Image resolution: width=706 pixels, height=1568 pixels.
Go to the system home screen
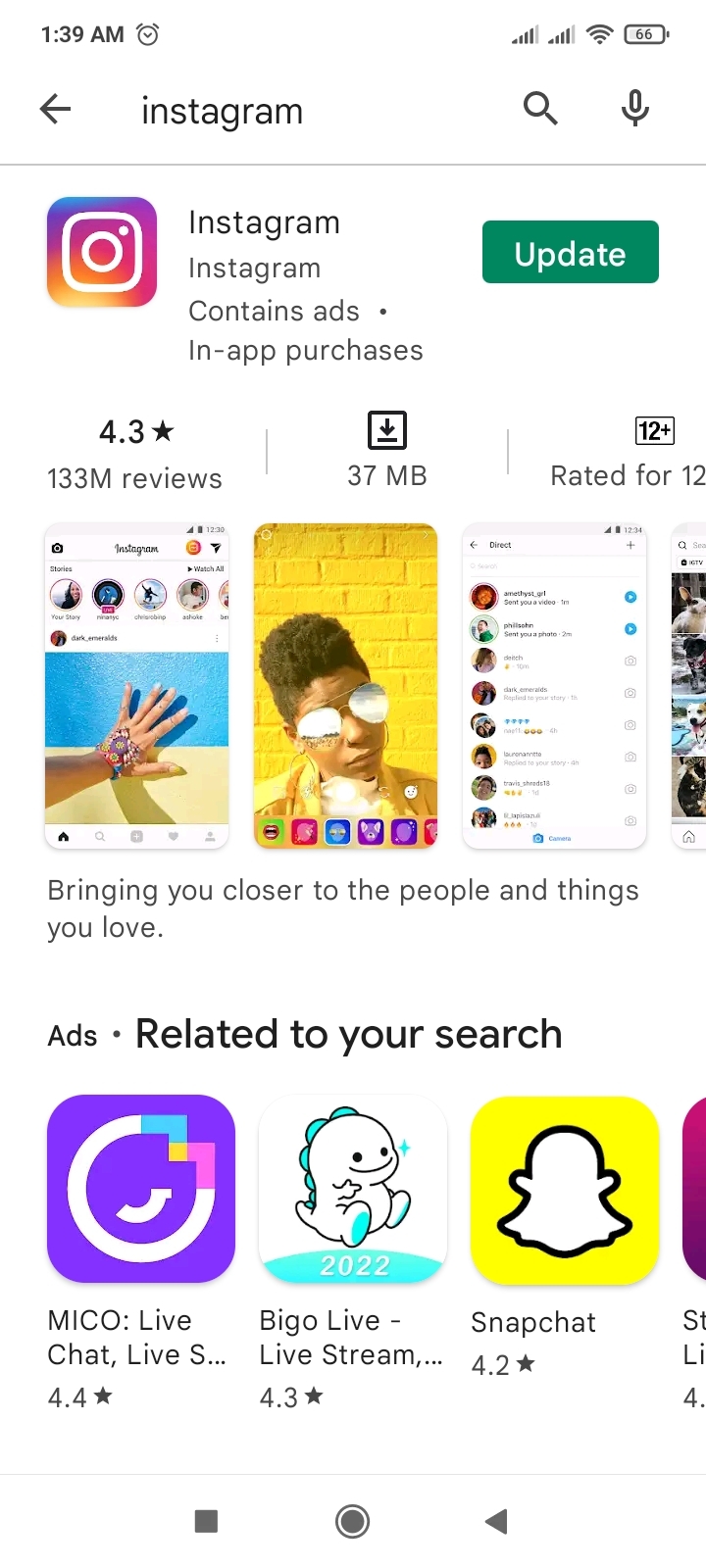coord(352,1521)
